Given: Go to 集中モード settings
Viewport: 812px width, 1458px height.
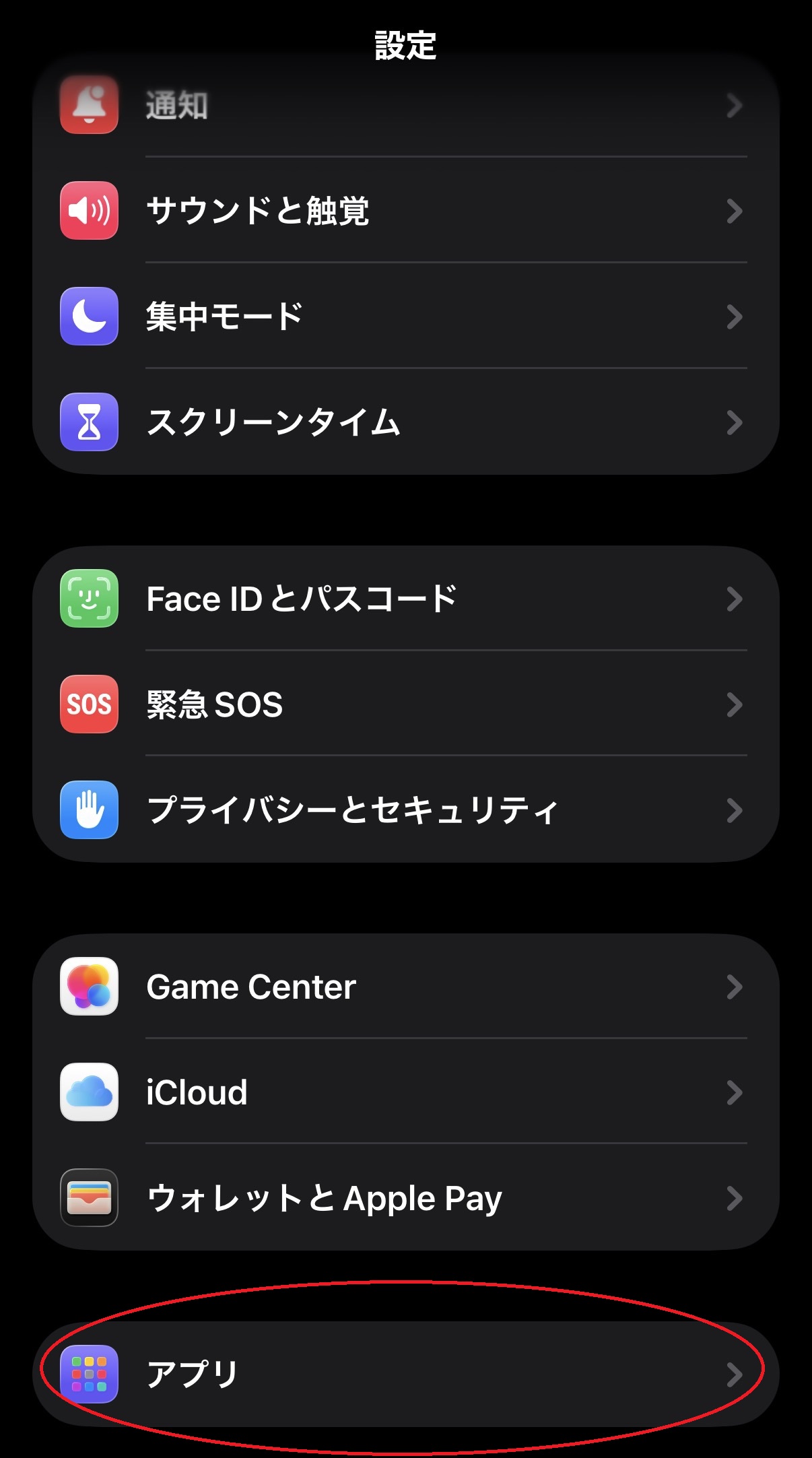Looking at the screenshot, I should tap(404, 317).
